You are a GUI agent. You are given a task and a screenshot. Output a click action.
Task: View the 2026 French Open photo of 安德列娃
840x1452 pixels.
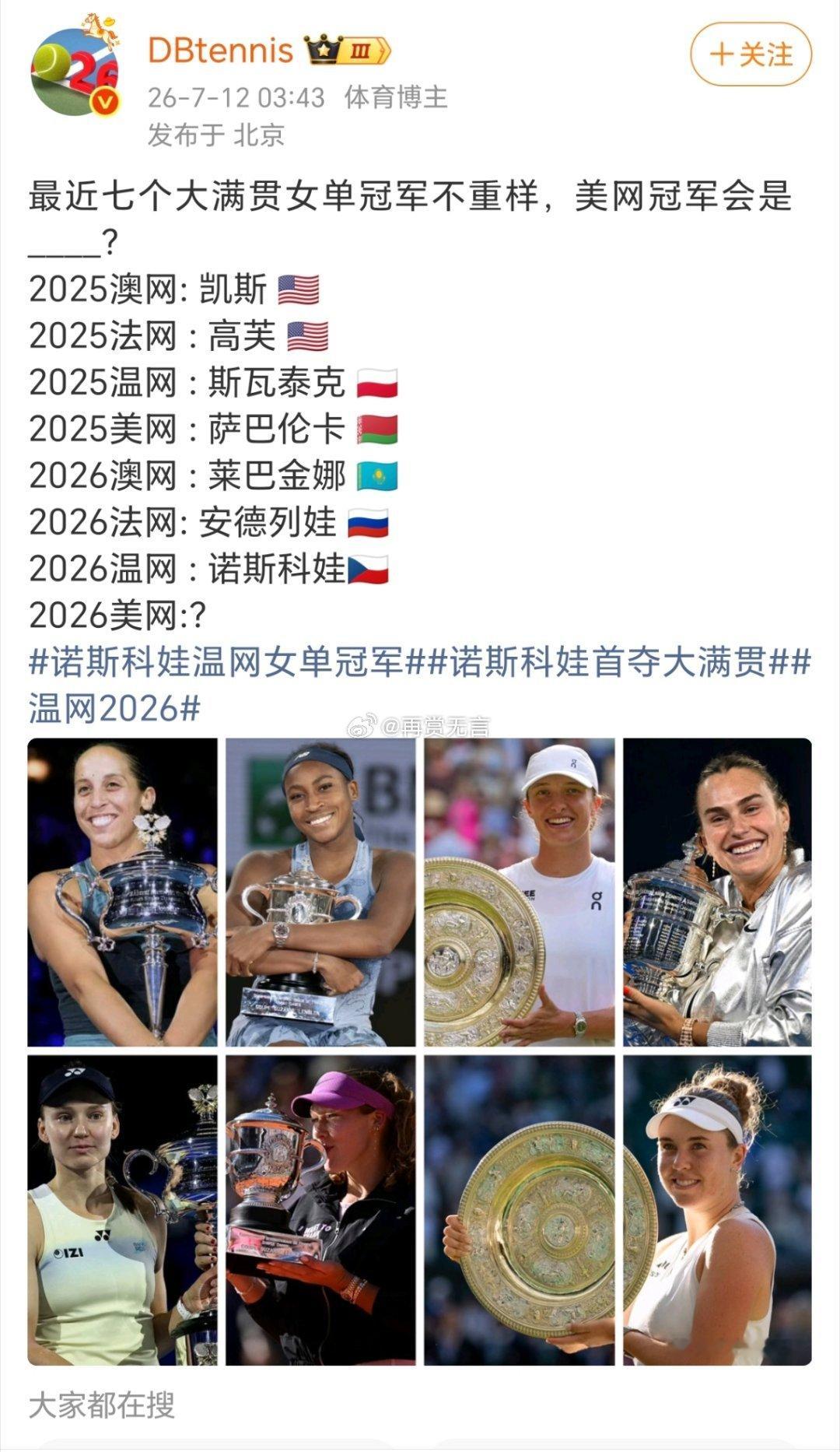[x=320, y=1210]
